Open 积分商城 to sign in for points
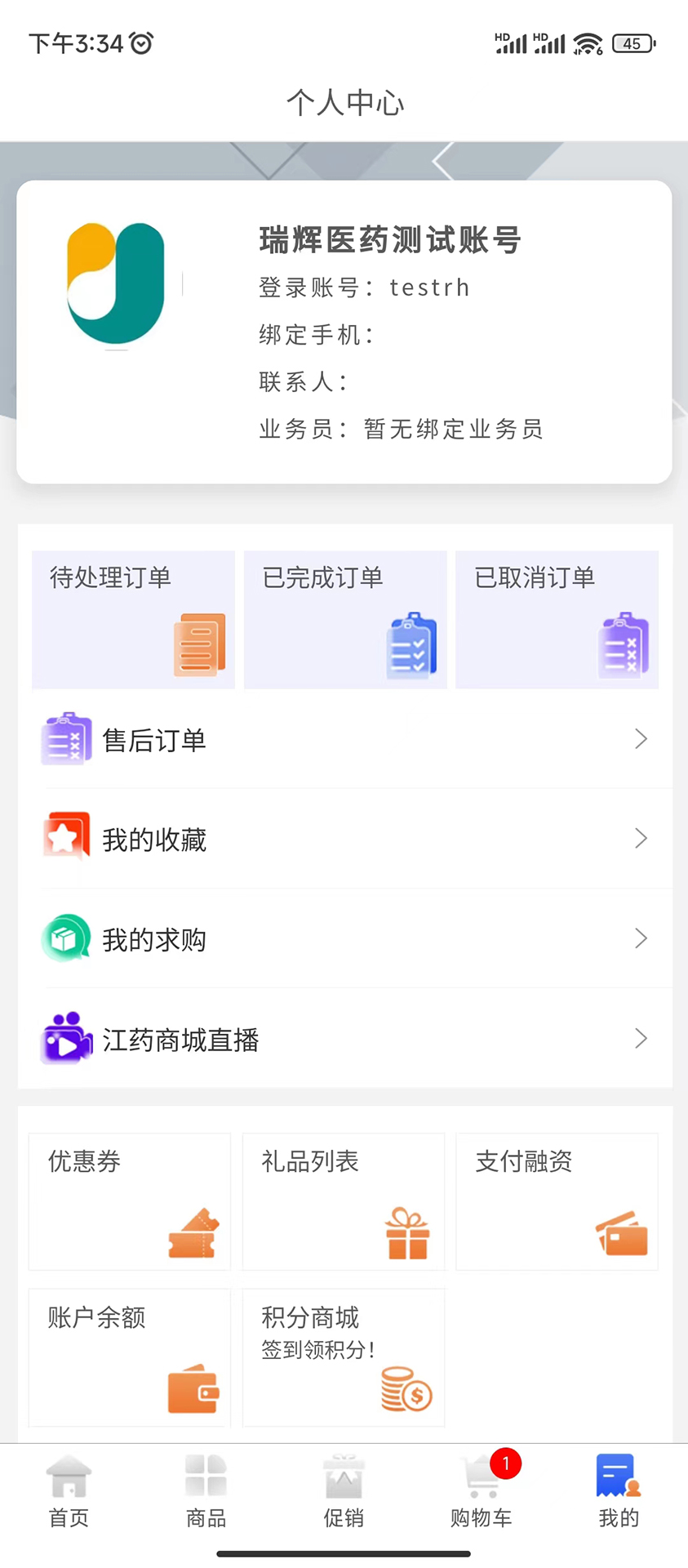Screen dimensions: 688x1568 [x=344, y=1357]
